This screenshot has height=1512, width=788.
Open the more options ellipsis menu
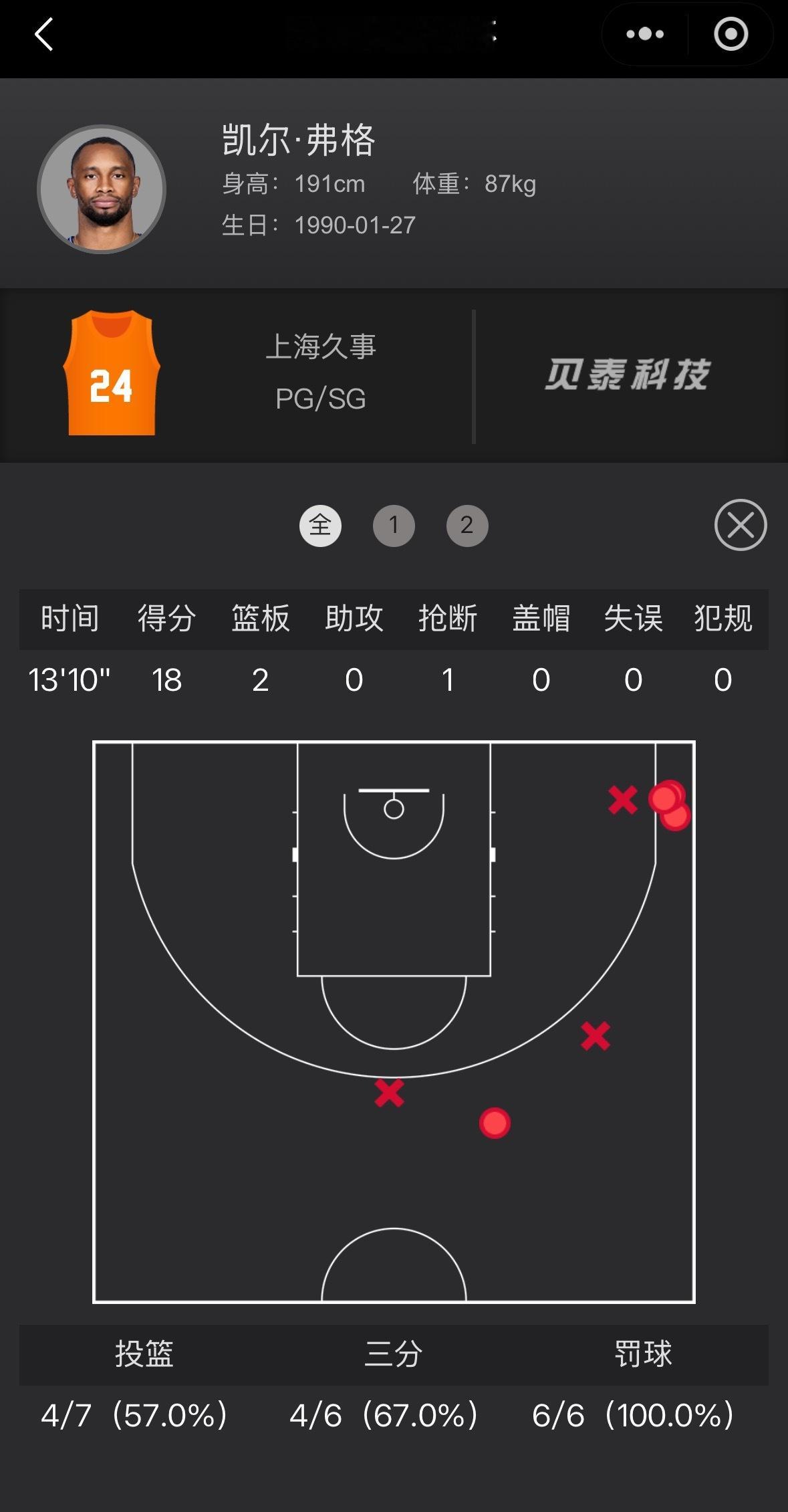point(642,33)
